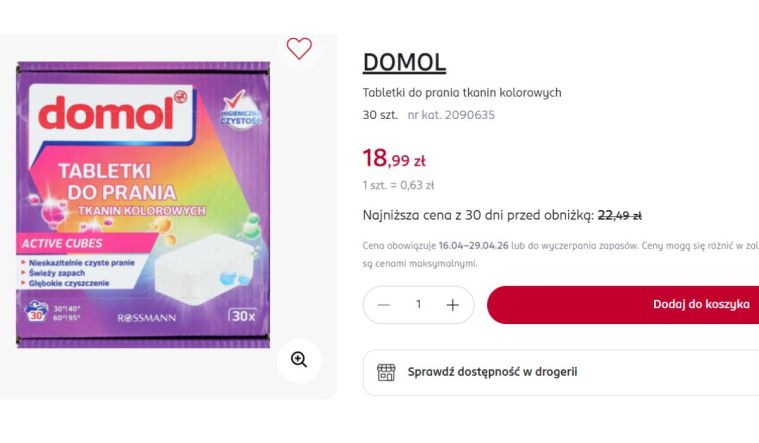Open the Domol tabletki product photo
Viewport: 759px width, 443px height.
point(143,205)
